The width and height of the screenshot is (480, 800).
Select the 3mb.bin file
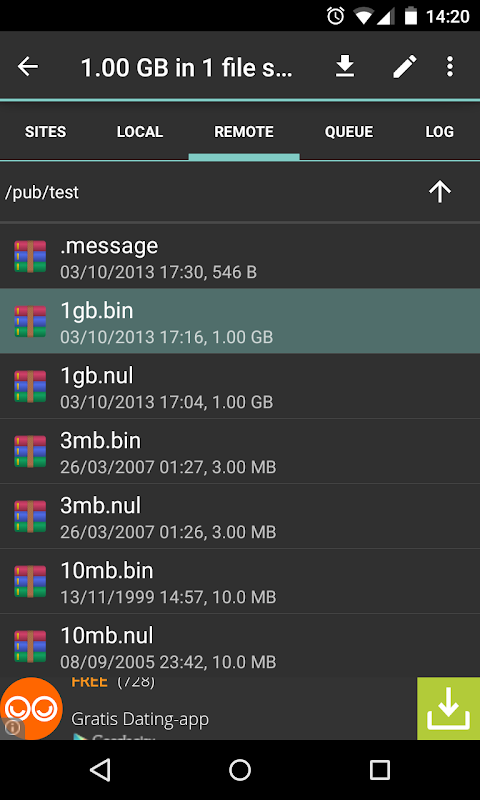(240, 451)
